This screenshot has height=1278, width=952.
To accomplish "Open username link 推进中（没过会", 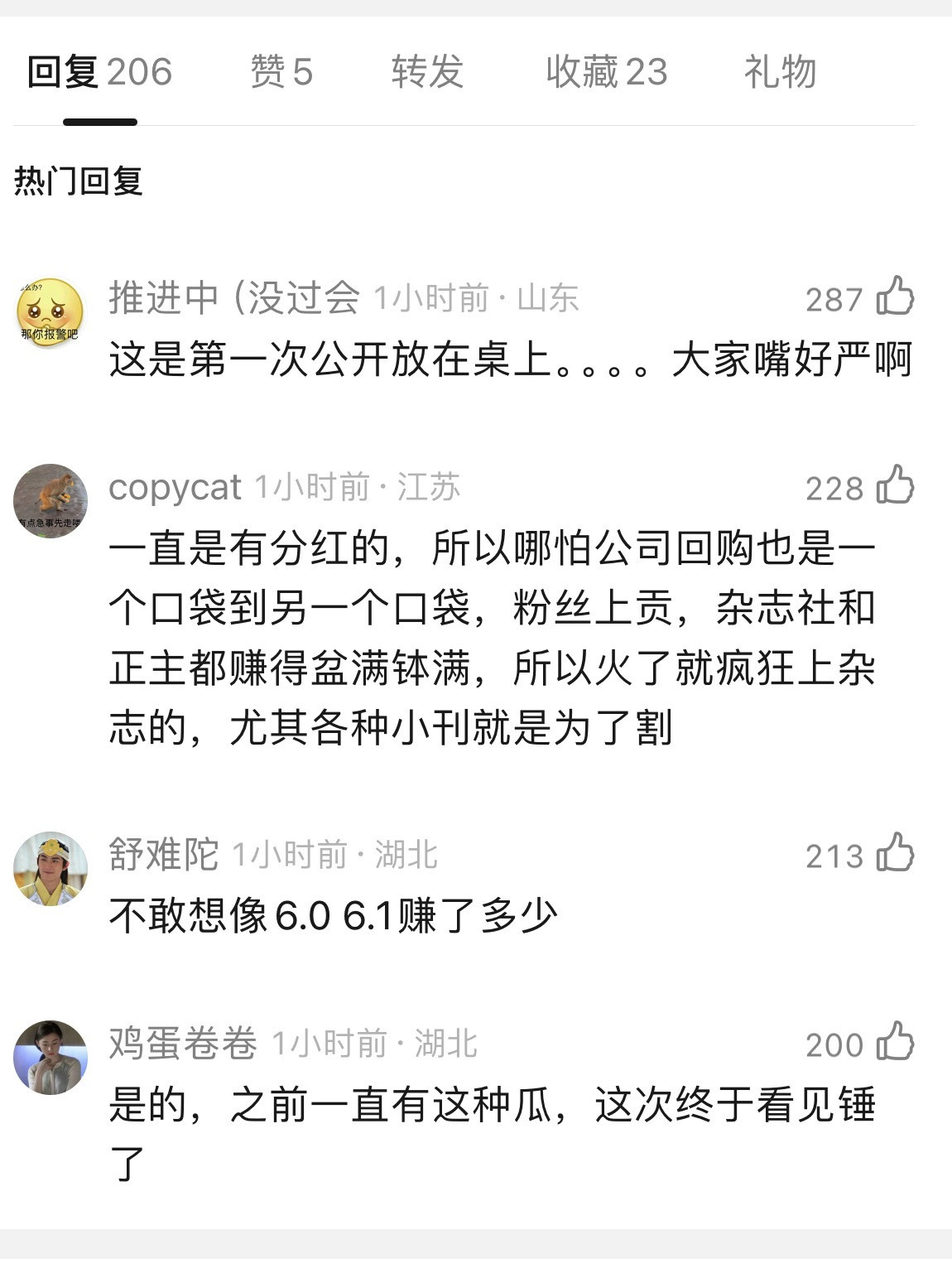I will pyautogui.click(x=236, y=301).
